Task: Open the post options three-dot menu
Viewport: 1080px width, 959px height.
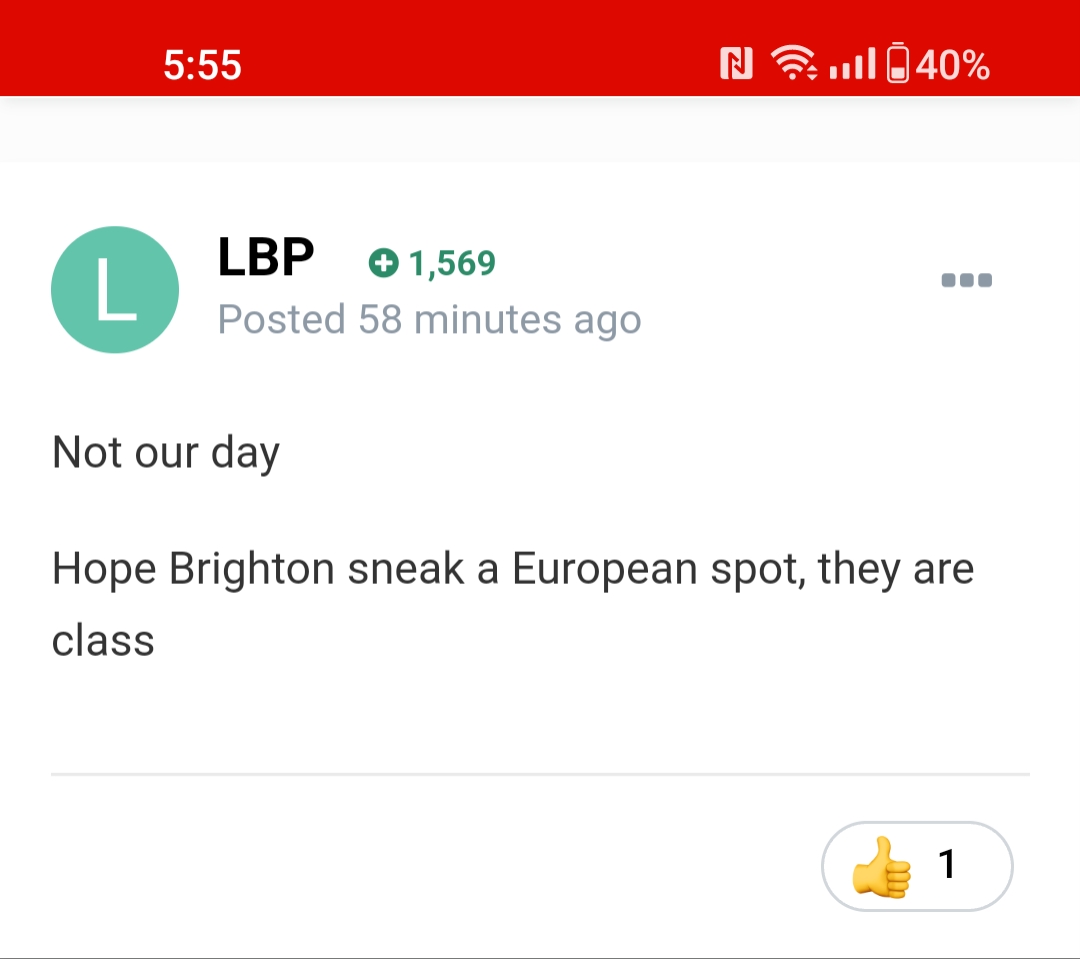Action: click(x=966, y=280)
